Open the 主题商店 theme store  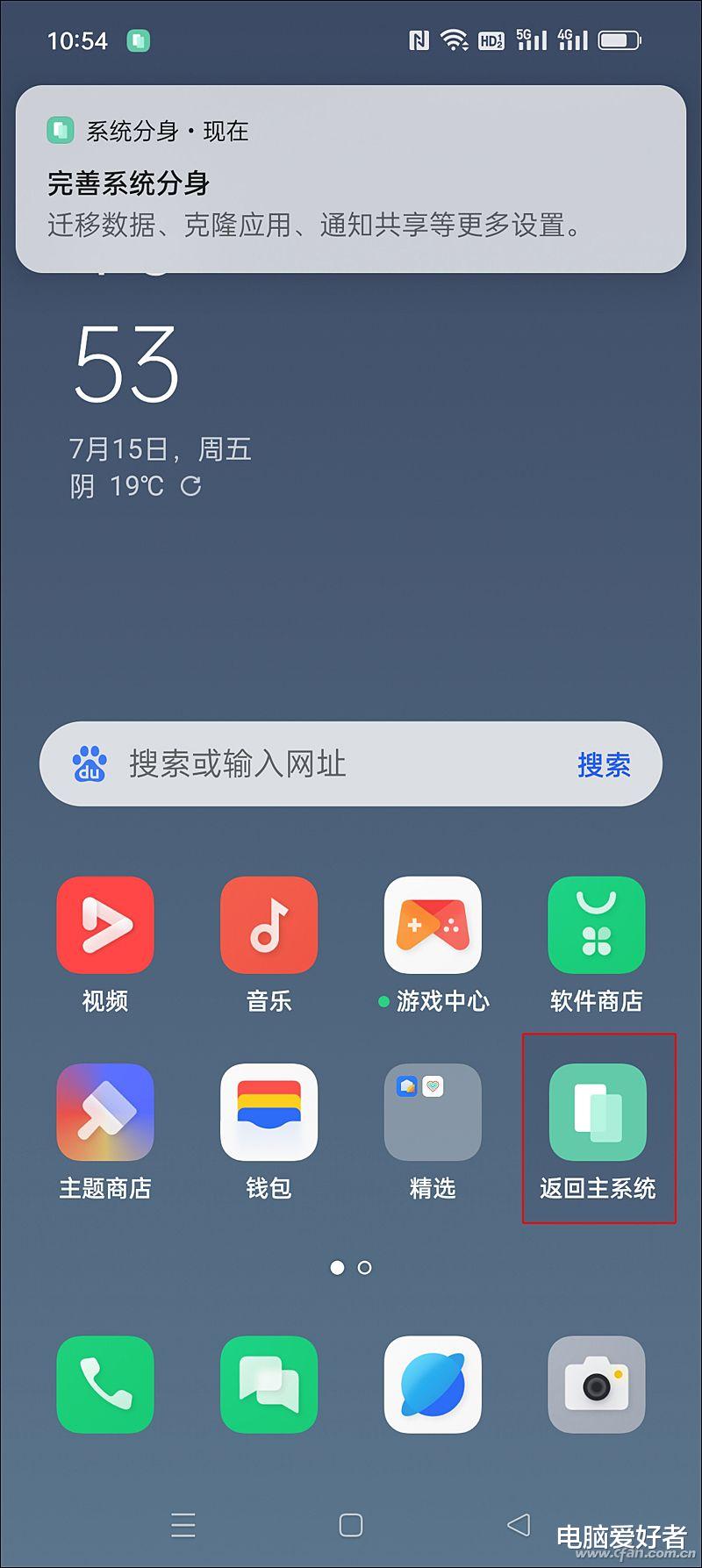tap(104, 1112)
